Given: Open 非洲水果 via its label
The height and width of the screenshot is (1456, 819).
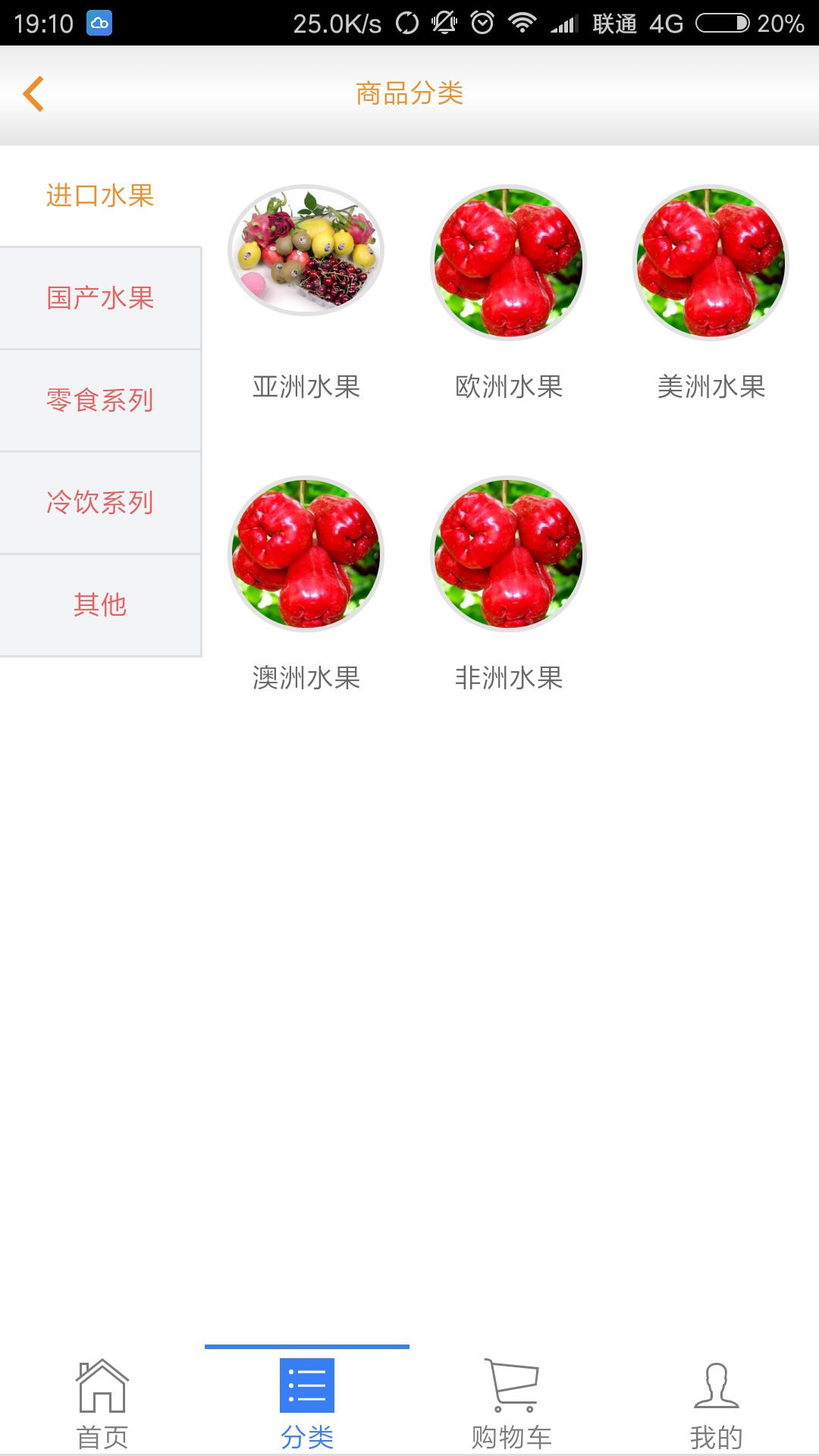Looking at the screenshot, I should [x=510, y=679].
